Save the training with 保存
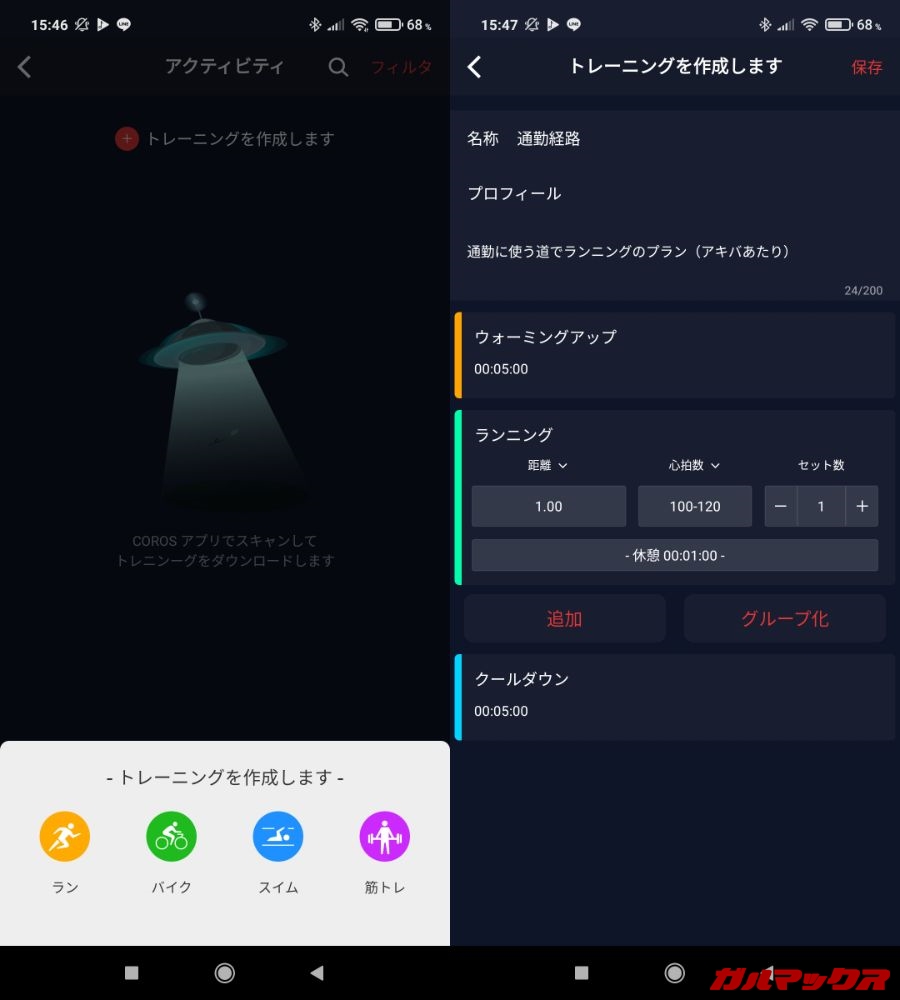900x1000 pixels. (x=867, y=67)
